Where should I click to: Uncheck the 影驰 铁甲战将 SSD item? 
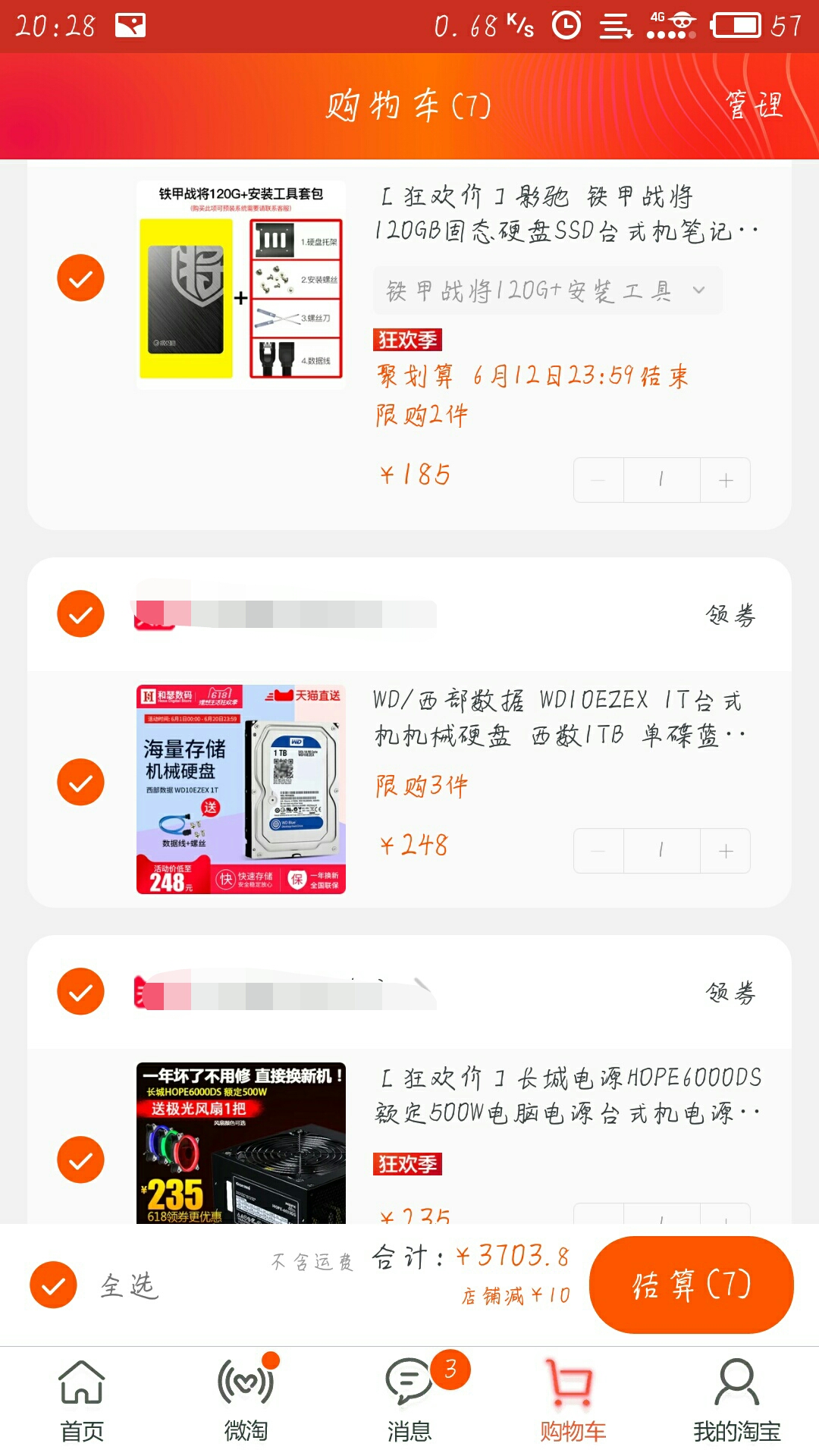coord(80,278)
